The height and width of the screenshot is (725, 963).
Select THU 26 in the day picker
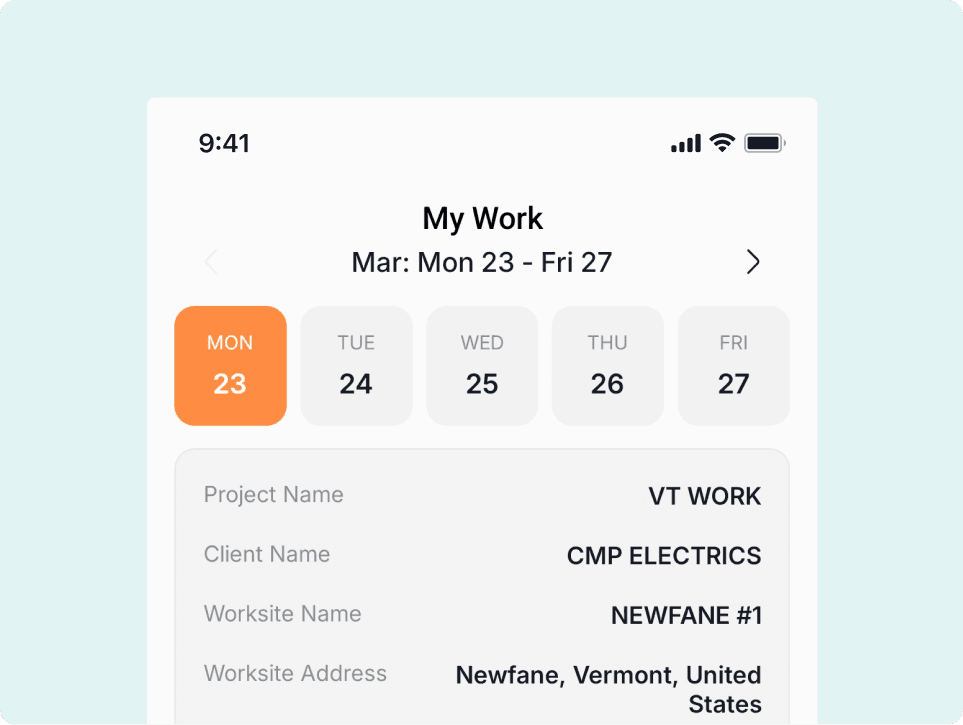tap(607, 365)
